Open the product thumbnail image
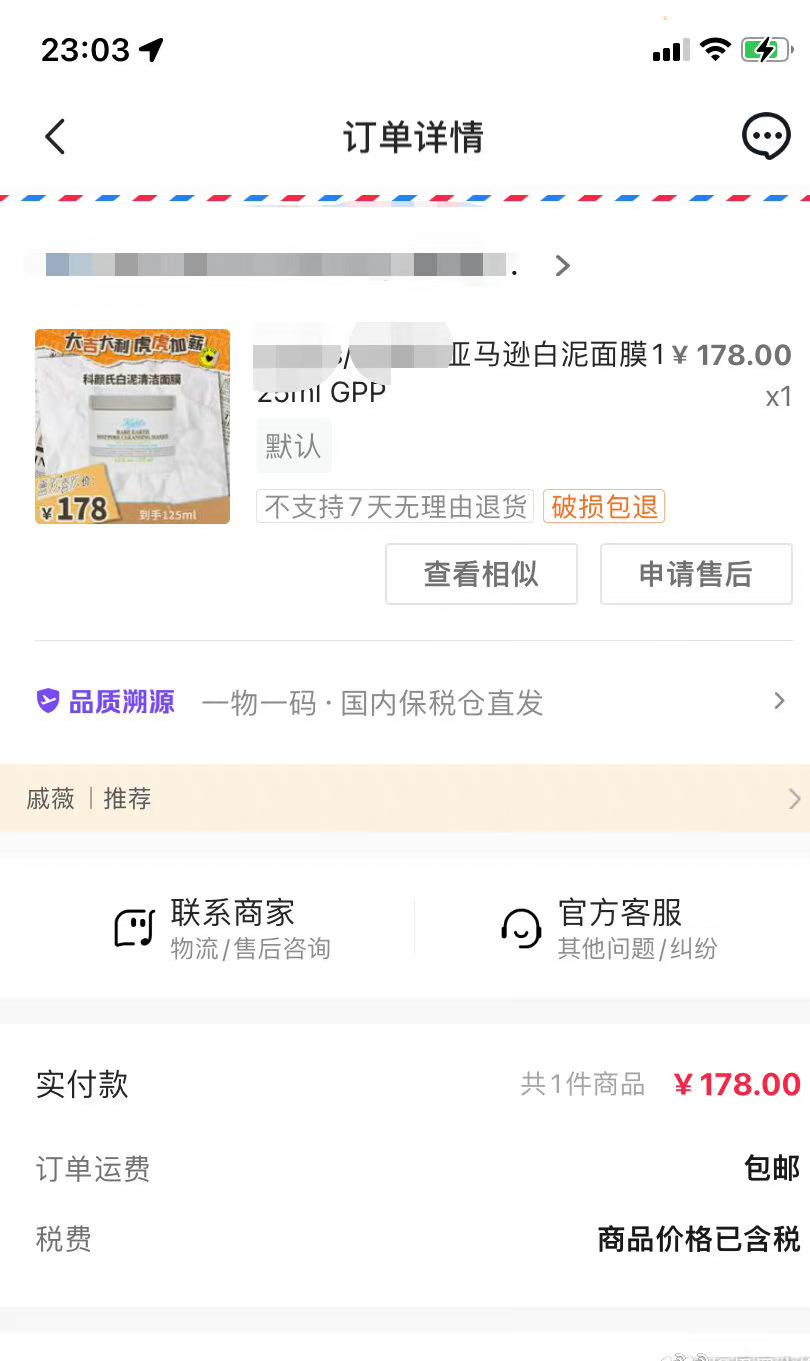The height and width of the screenshot is (1361, 810). tap(131, 426)
